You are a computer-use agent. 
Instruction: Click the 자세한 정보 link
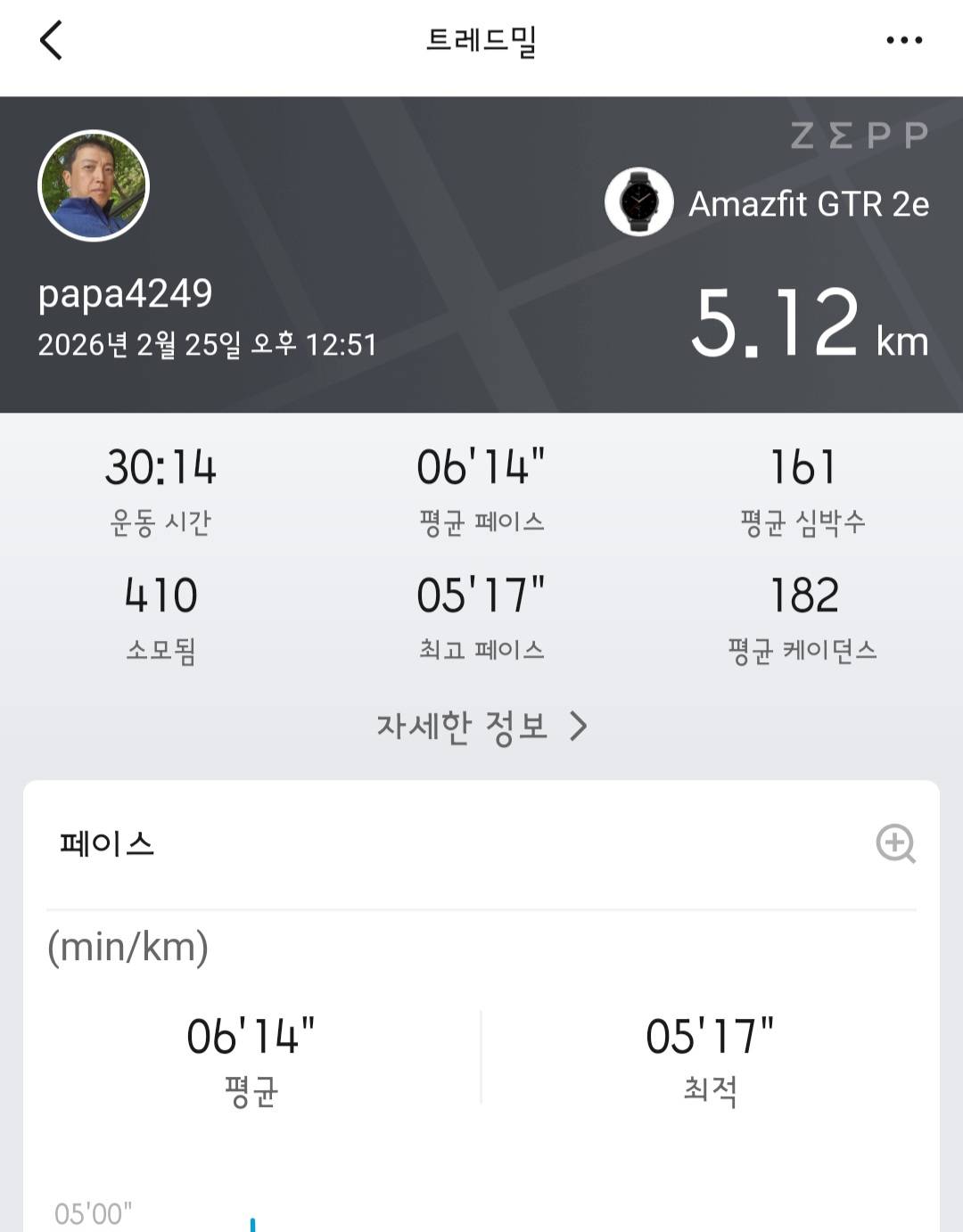point(463,727)
